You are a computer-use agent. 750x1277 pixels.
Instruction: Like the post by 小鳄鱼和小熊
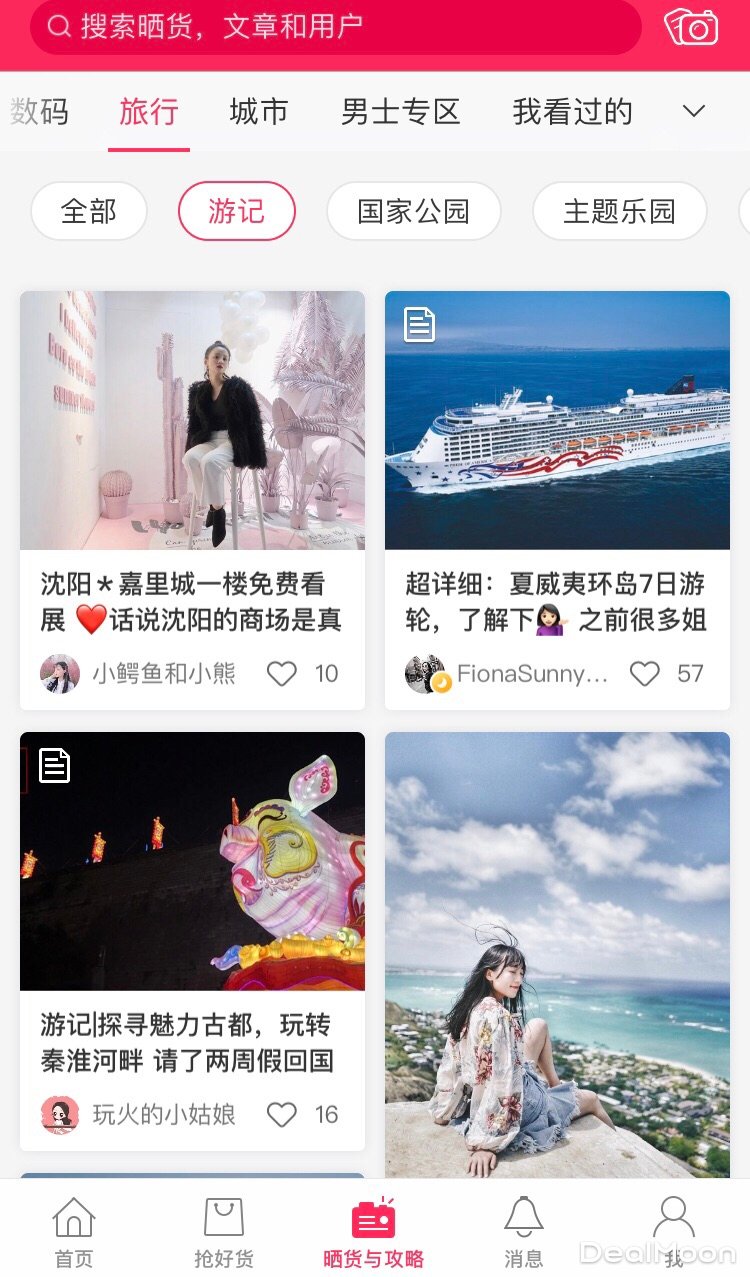(282, 674)
